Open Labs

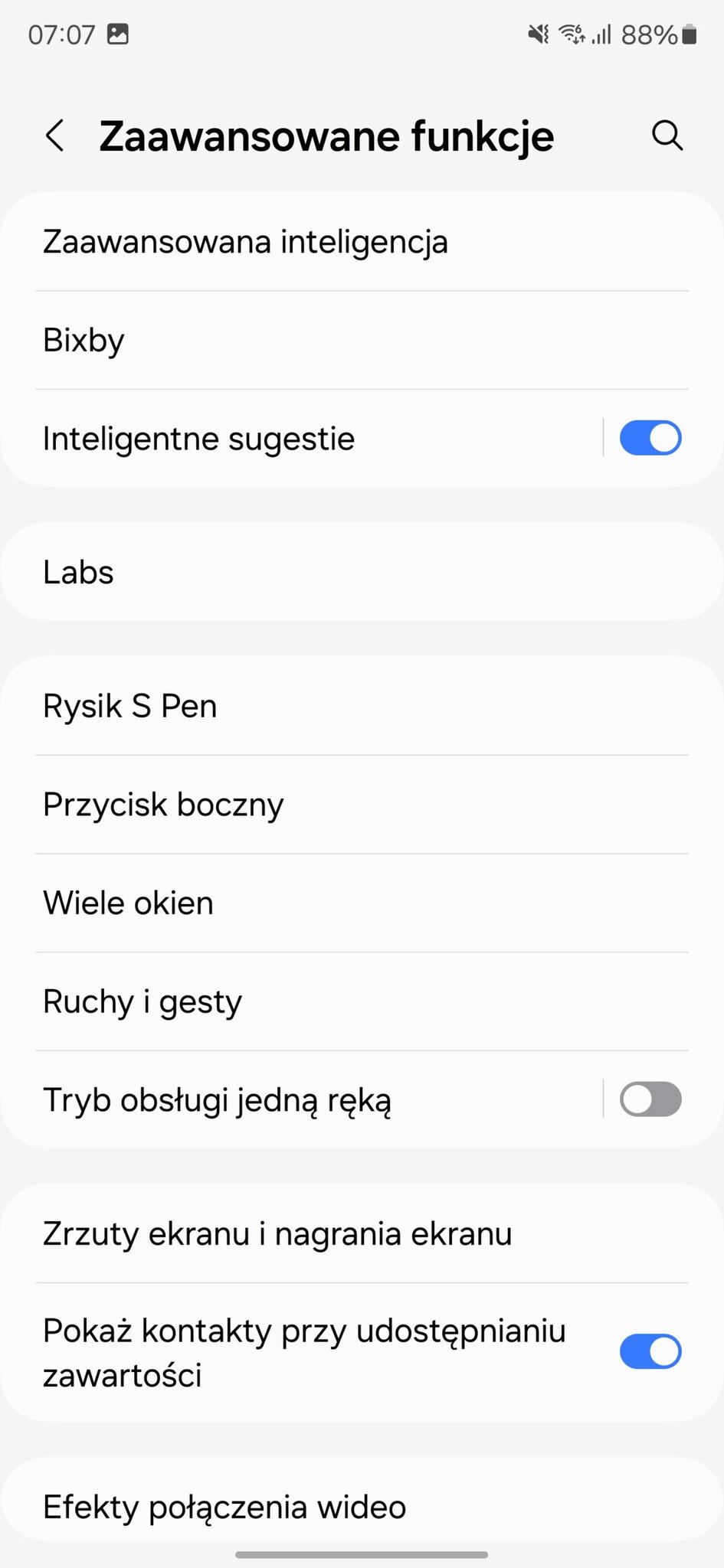[362, 572]
